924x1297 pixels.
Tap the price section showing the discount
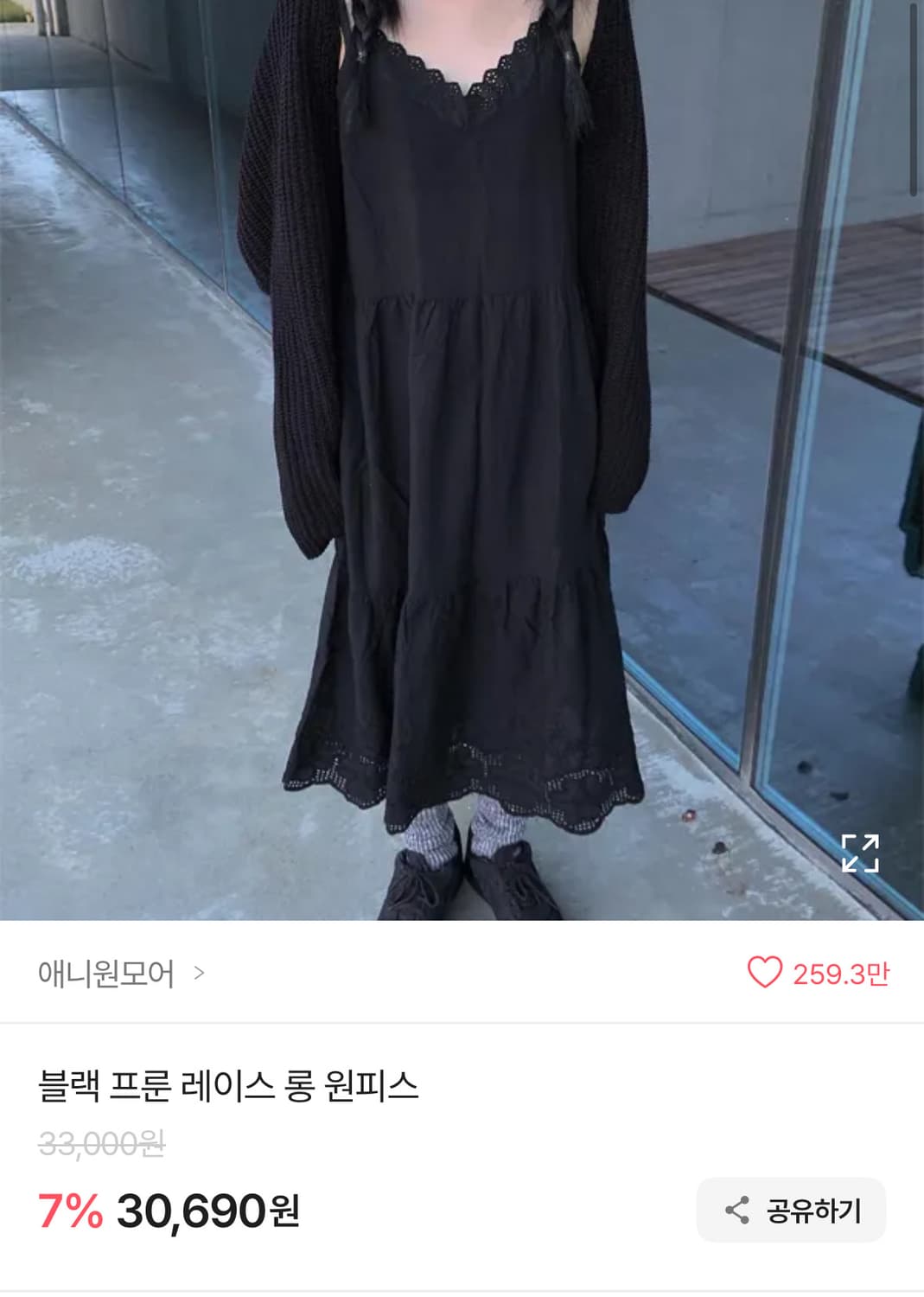(173, 1188)
